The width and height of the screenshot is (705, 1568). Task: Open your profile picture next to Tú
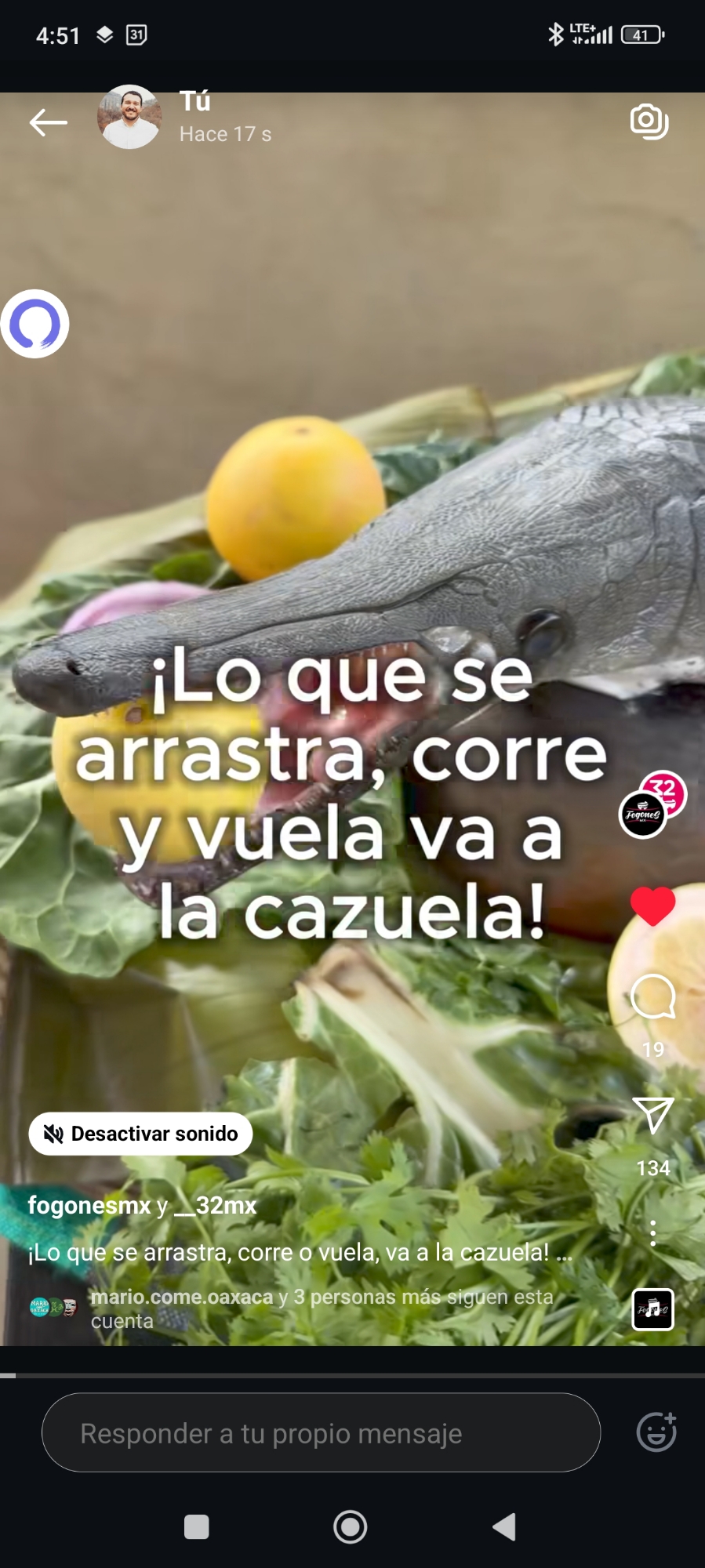click(x=129, y=118)
